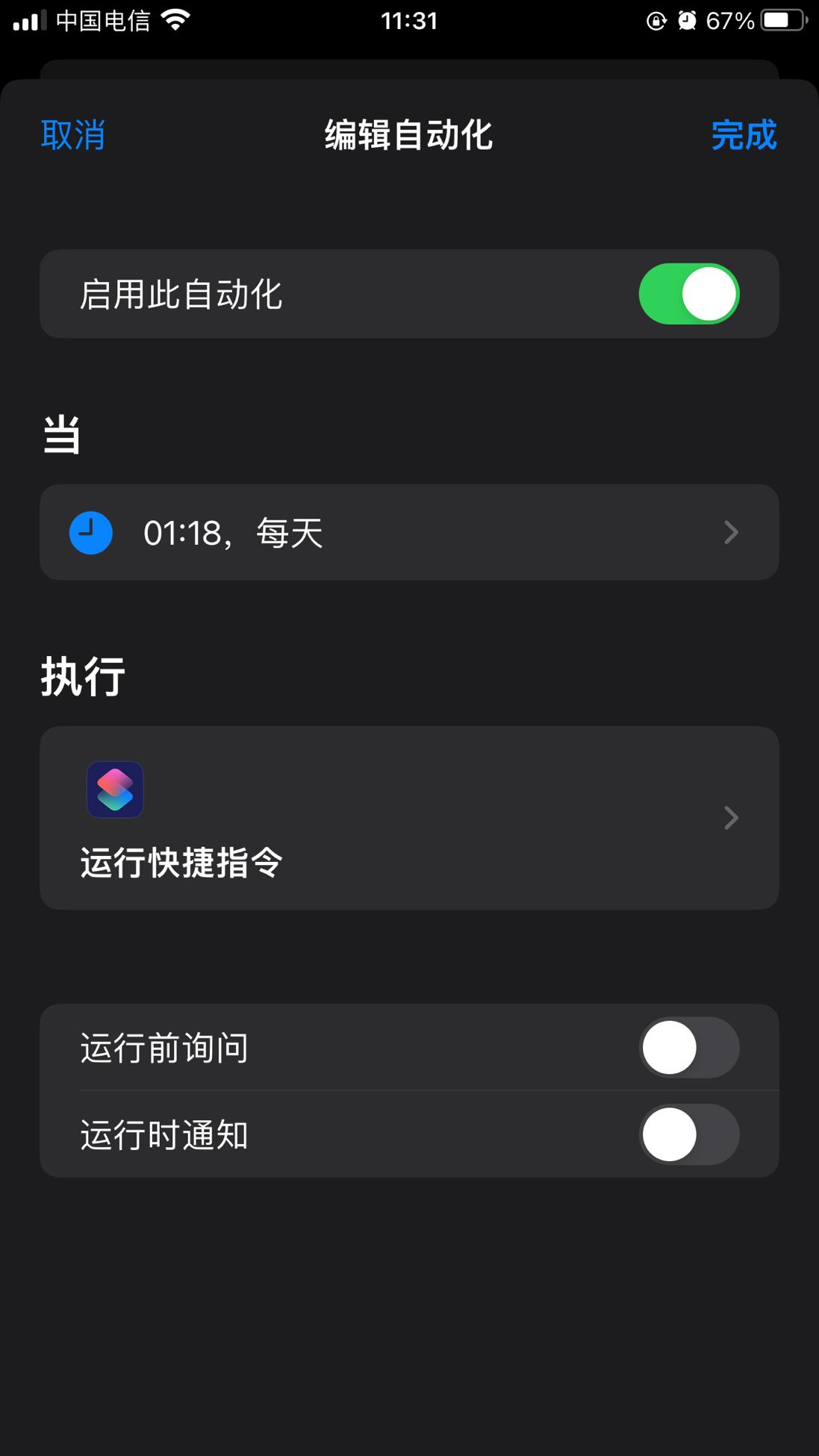Disable the 启用此自动化 switch
Viewport: 819px width, 1456px height.
(688, 294)
